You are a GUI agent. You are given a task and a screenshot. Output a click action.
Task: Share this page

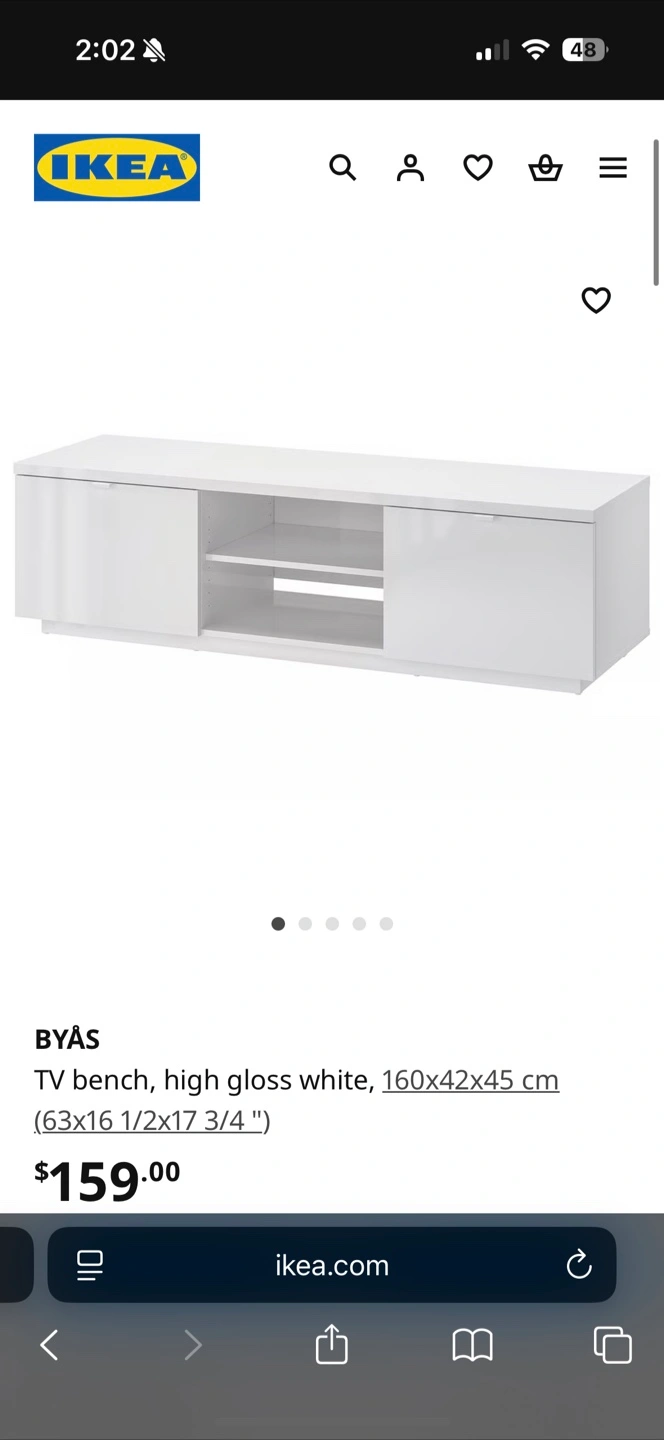tap(332, 1344)
